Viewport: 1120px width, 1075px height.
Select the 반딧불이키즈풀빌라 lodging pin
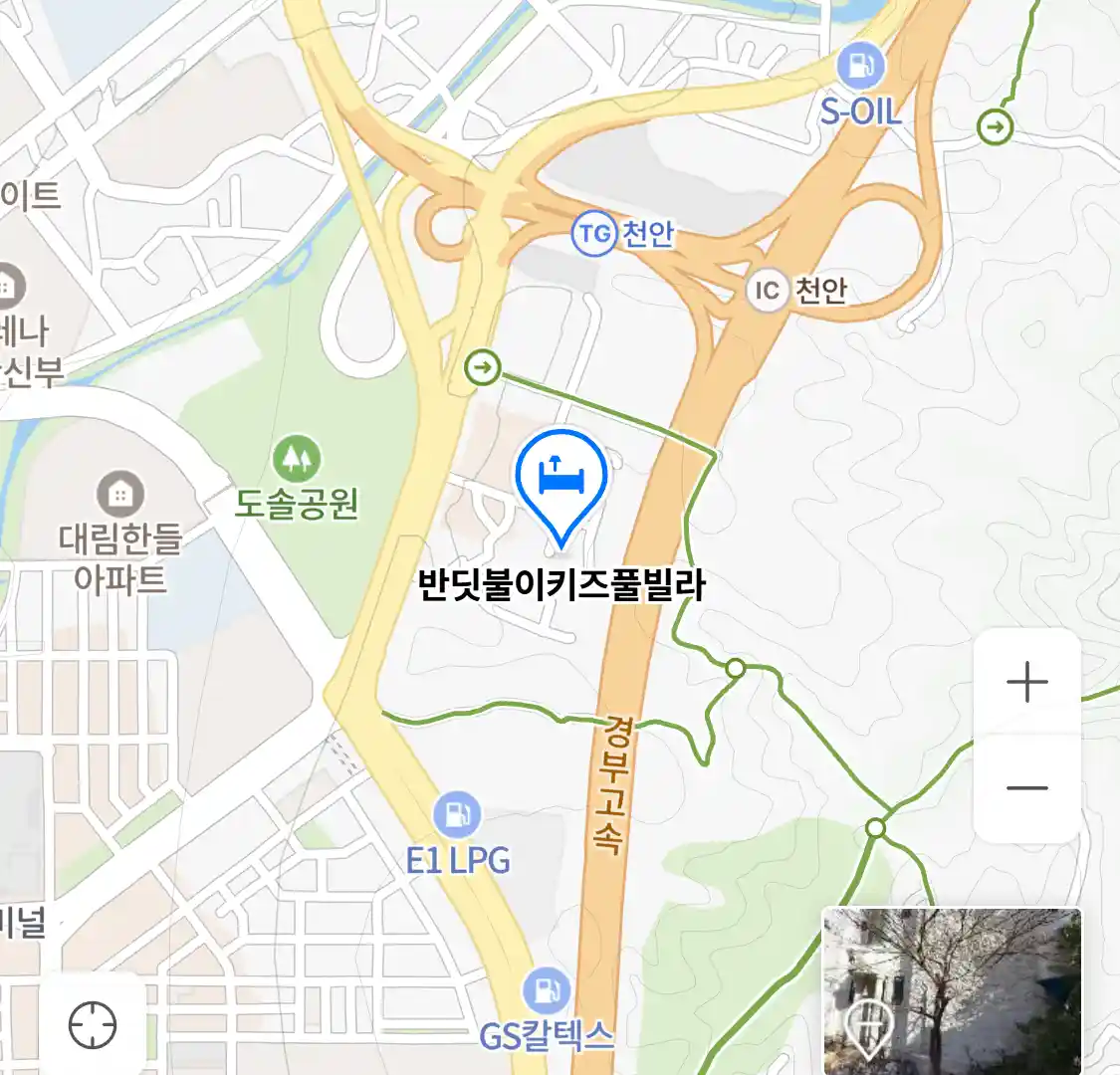(x=561, y=483)
